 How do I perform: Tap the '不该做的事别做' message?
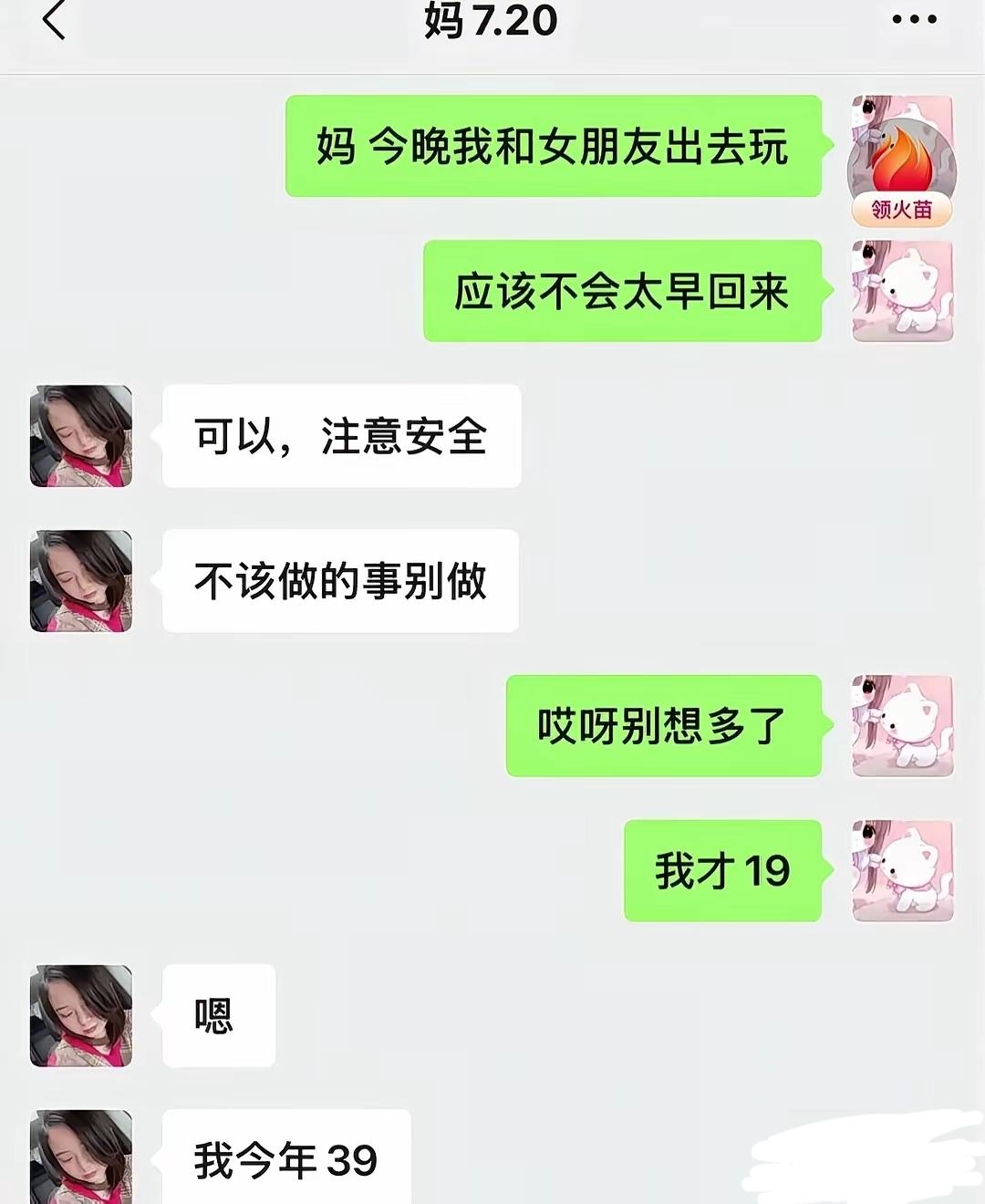(x=340, y=578)
